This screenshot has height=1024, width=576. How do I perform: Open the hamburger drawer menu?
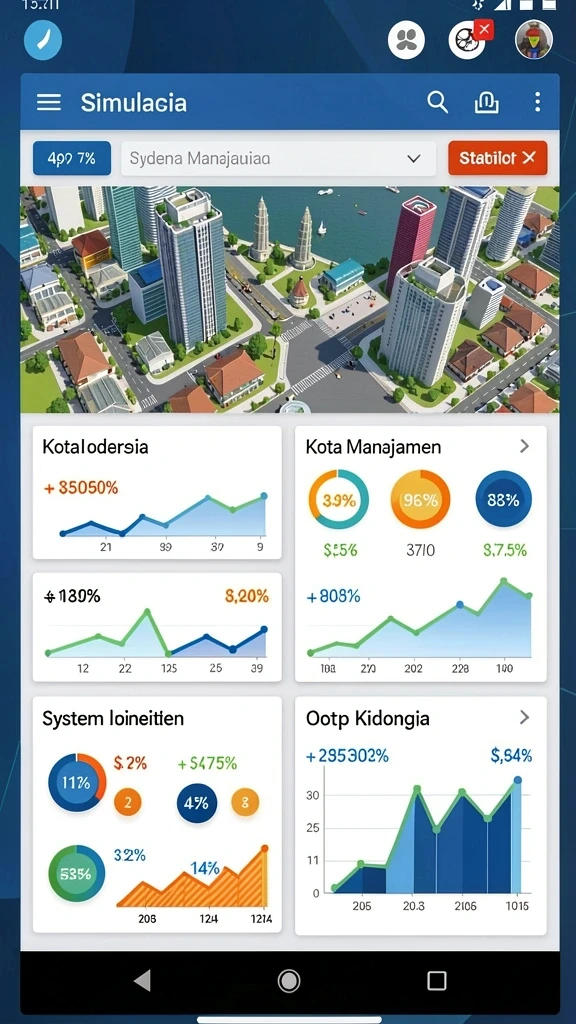pyautogui.click(x=48, y=102)
